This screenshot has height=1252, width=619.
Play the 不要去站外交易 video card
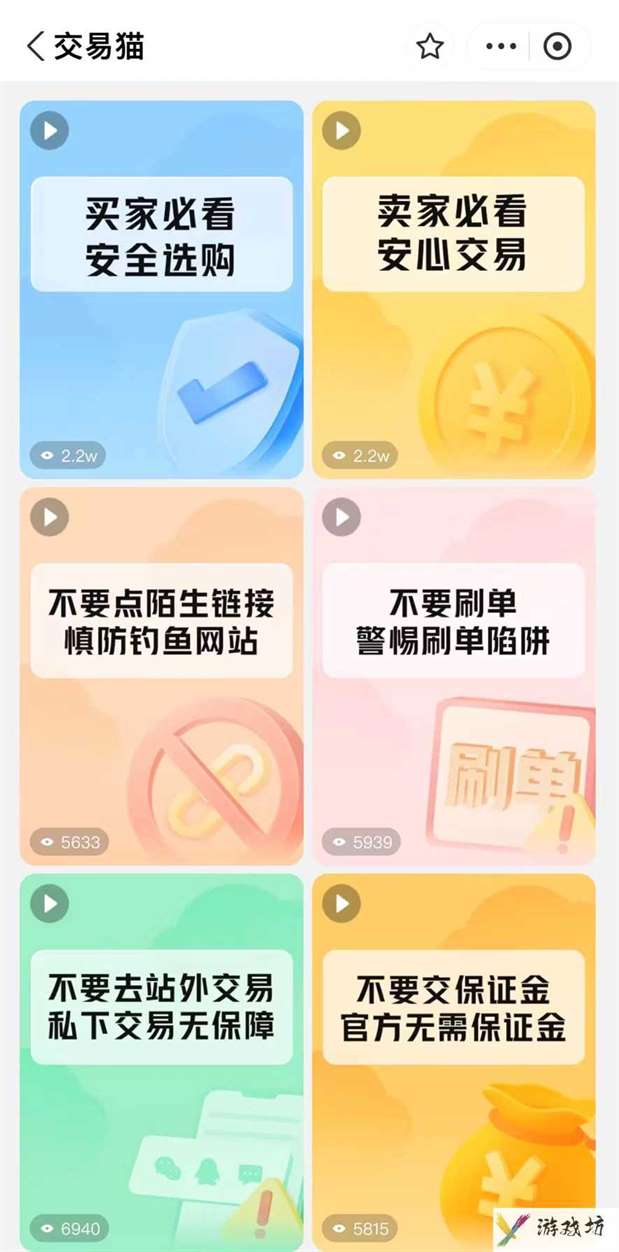click(161, 1060)
